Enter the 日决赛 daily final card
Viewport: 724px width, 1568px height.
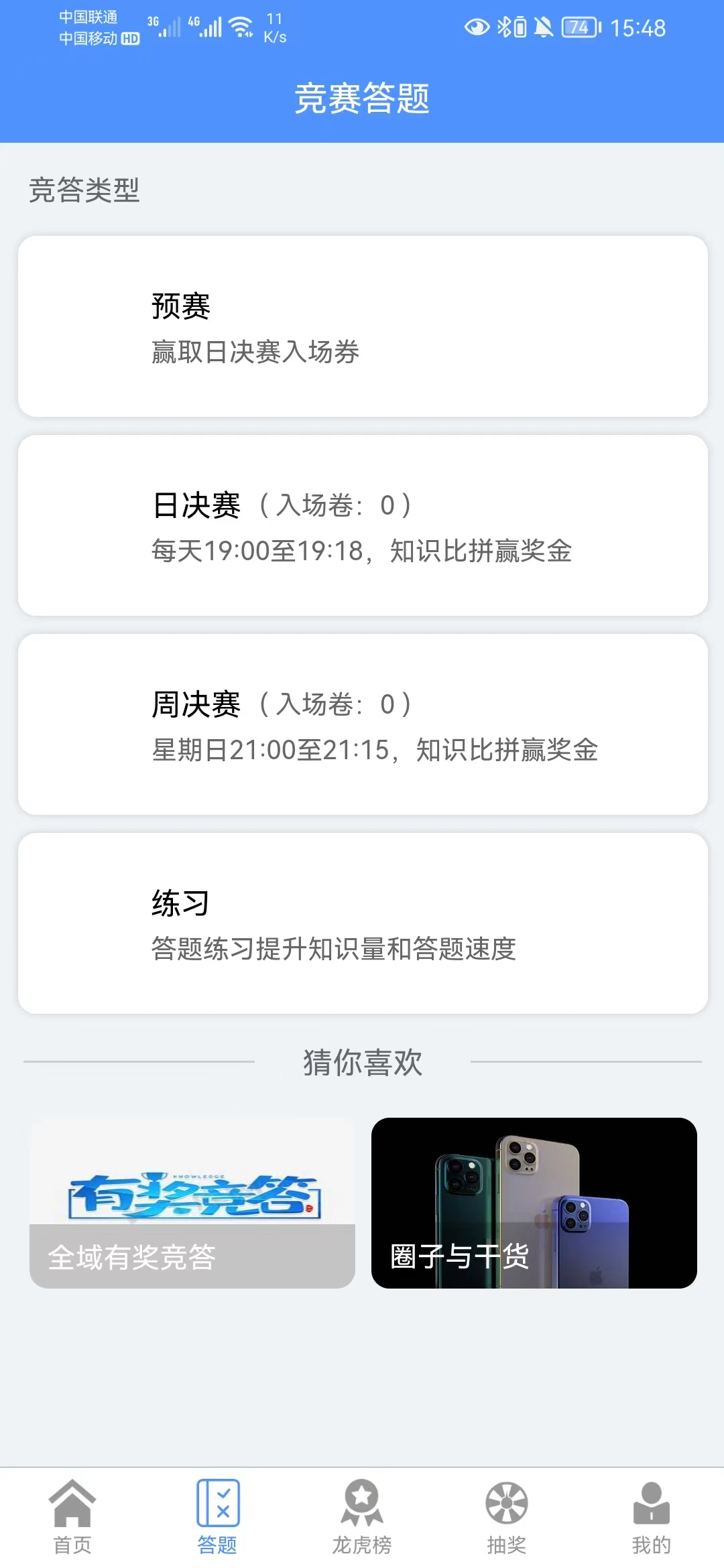coord(362,526)
